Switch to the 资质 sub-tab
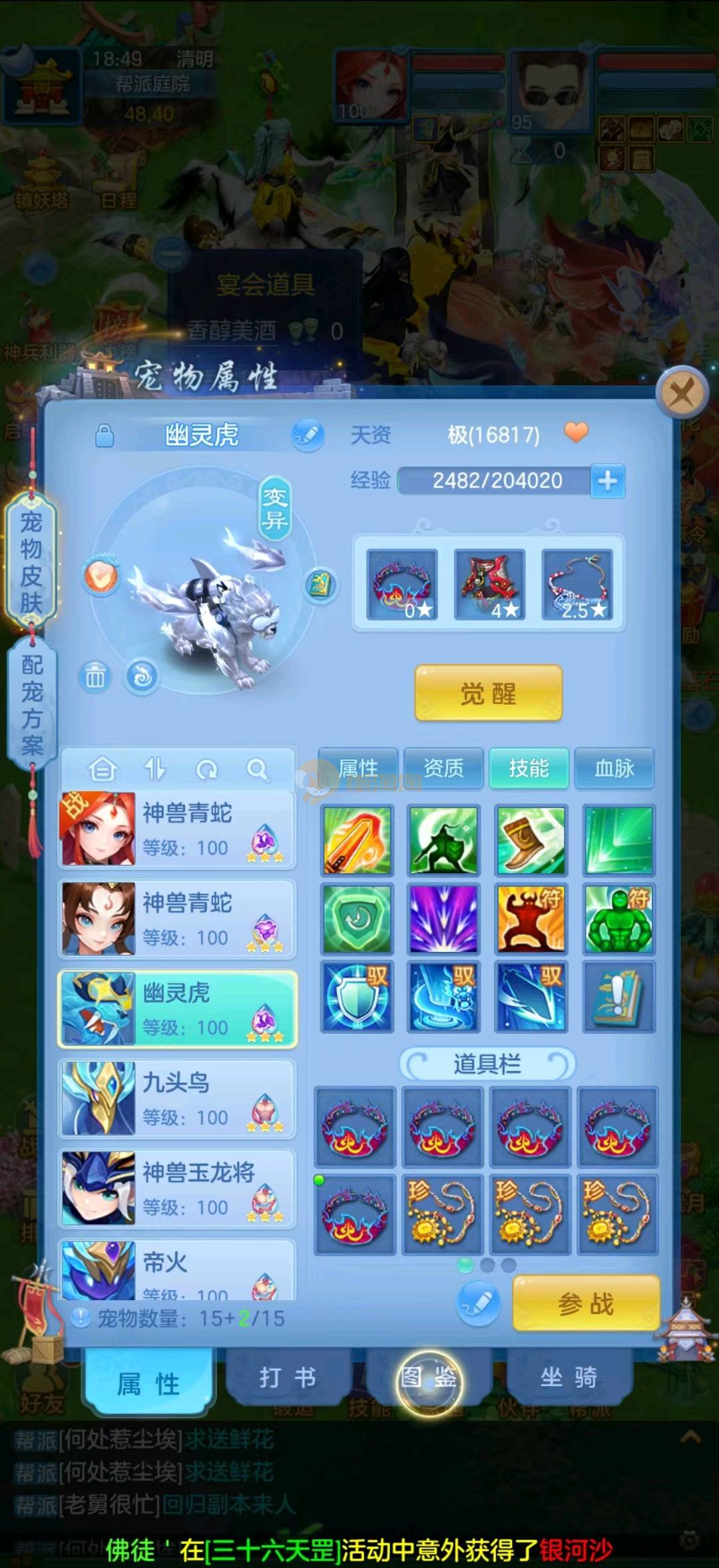Image resolution: width=719 pixels, height=1568 pixels. click(443, 769)
